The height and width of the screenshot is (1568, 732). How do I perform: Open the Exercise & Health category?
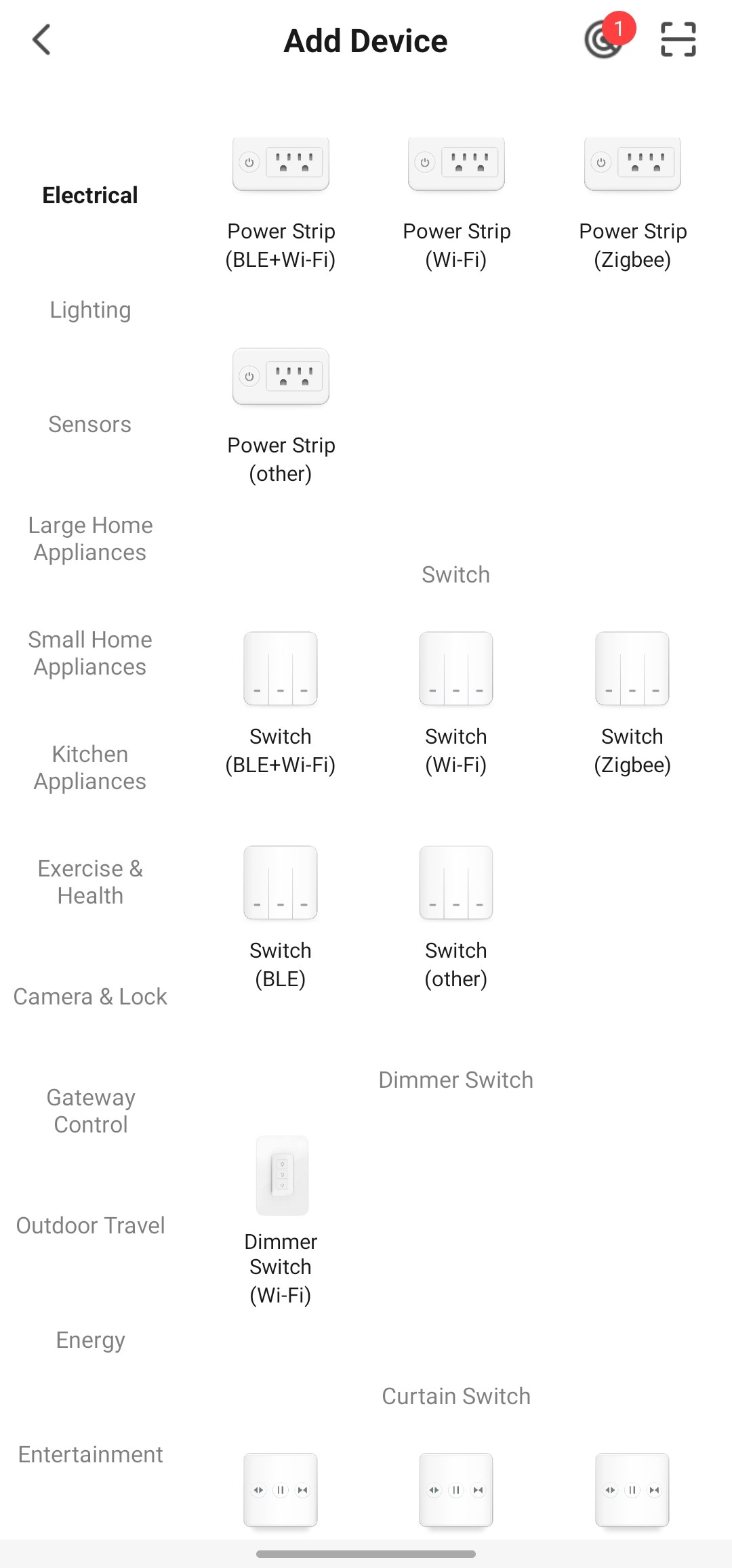pos(90,882)
